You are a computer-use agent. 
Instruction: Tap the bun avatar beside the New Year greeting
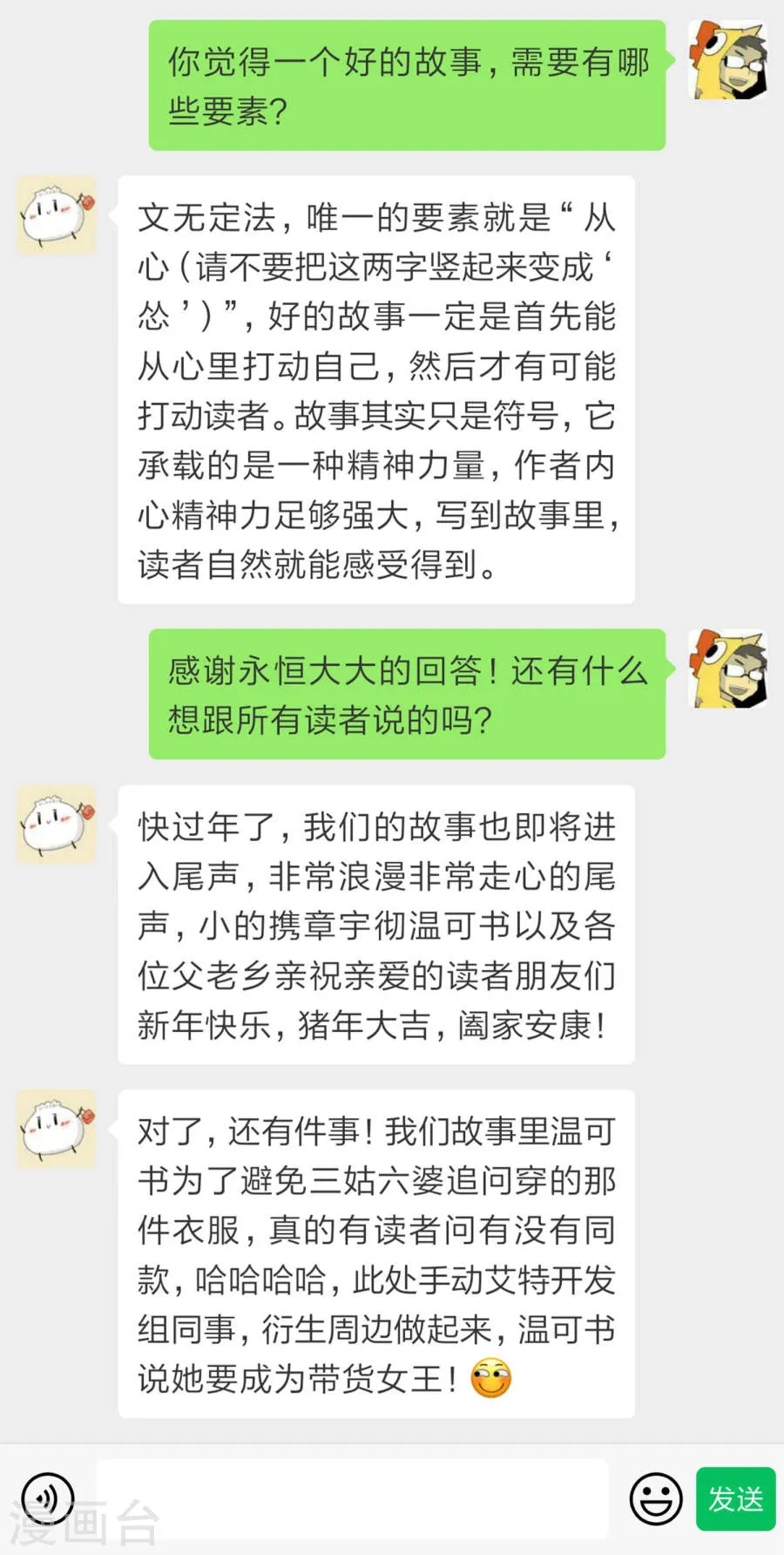56,824
